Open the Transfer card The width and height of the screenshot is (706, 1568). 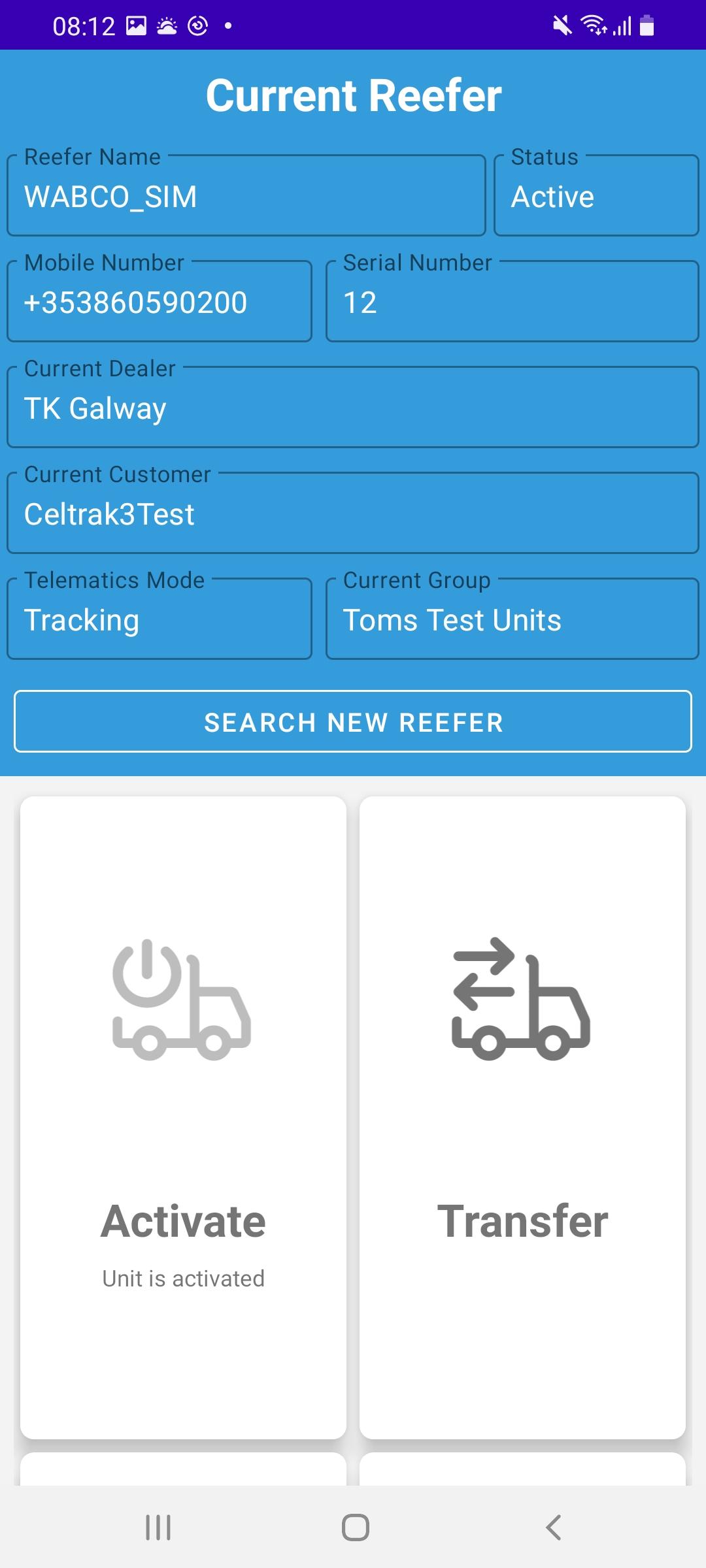(522, 1117)
